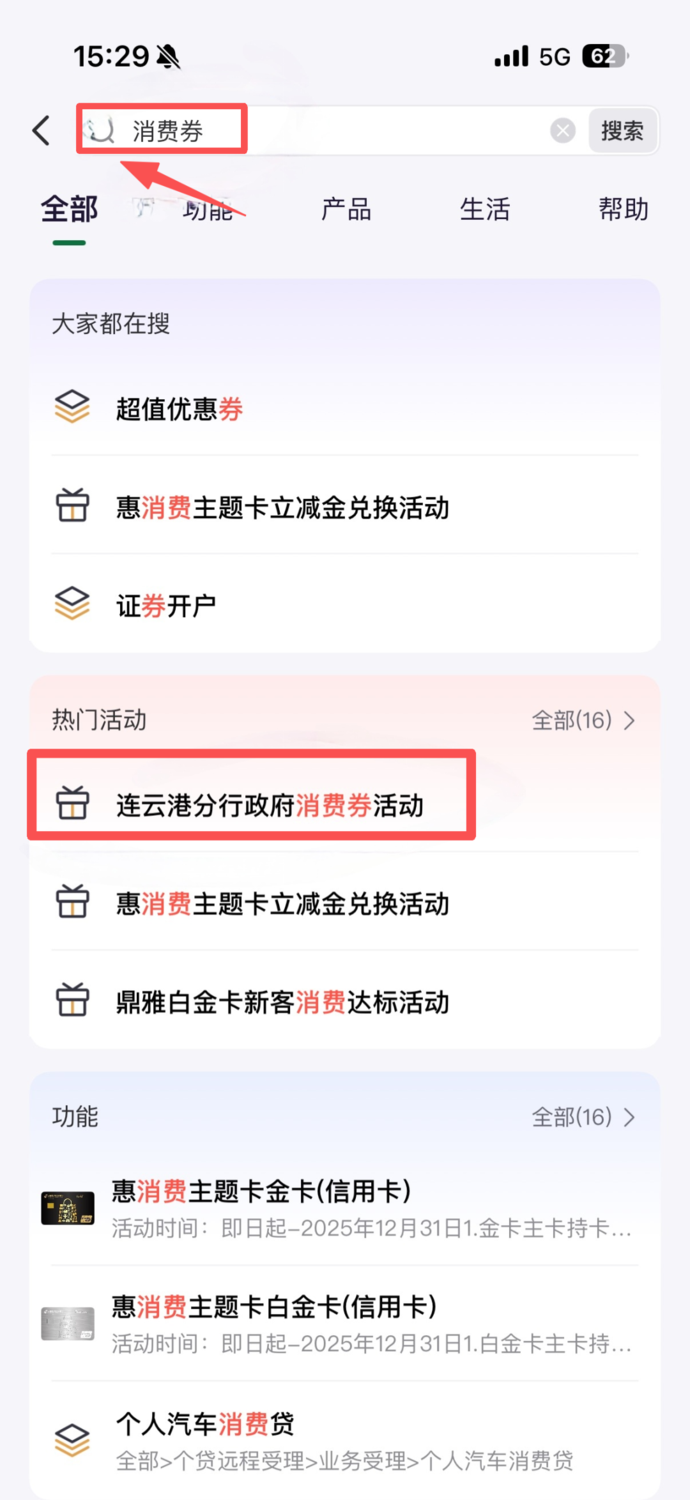690x1500 pixels.
Task: Tap the search field containing 消费券
Action: click(x=330, y=131)
